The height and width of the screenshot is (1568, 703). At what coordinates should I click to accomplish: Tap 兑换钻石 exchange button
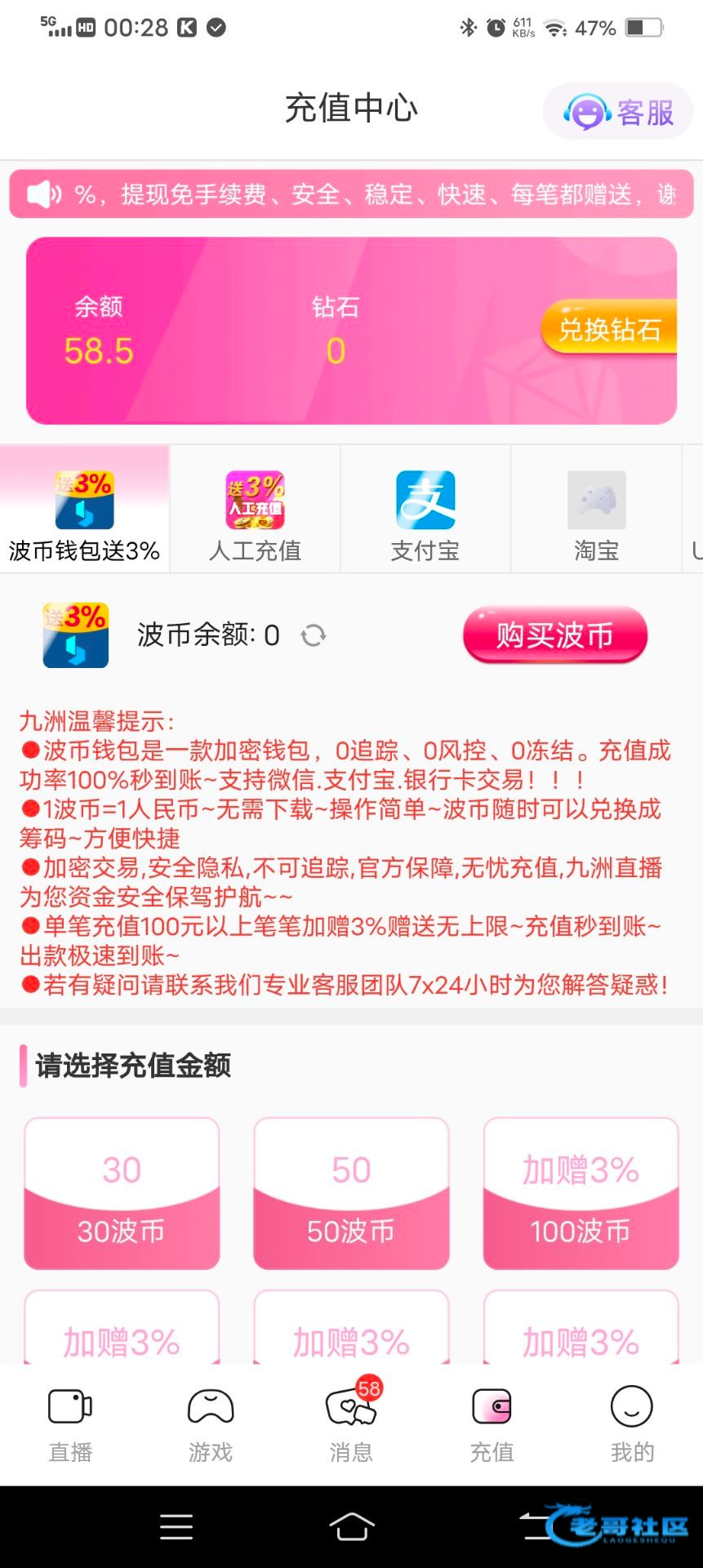(609, 329)
